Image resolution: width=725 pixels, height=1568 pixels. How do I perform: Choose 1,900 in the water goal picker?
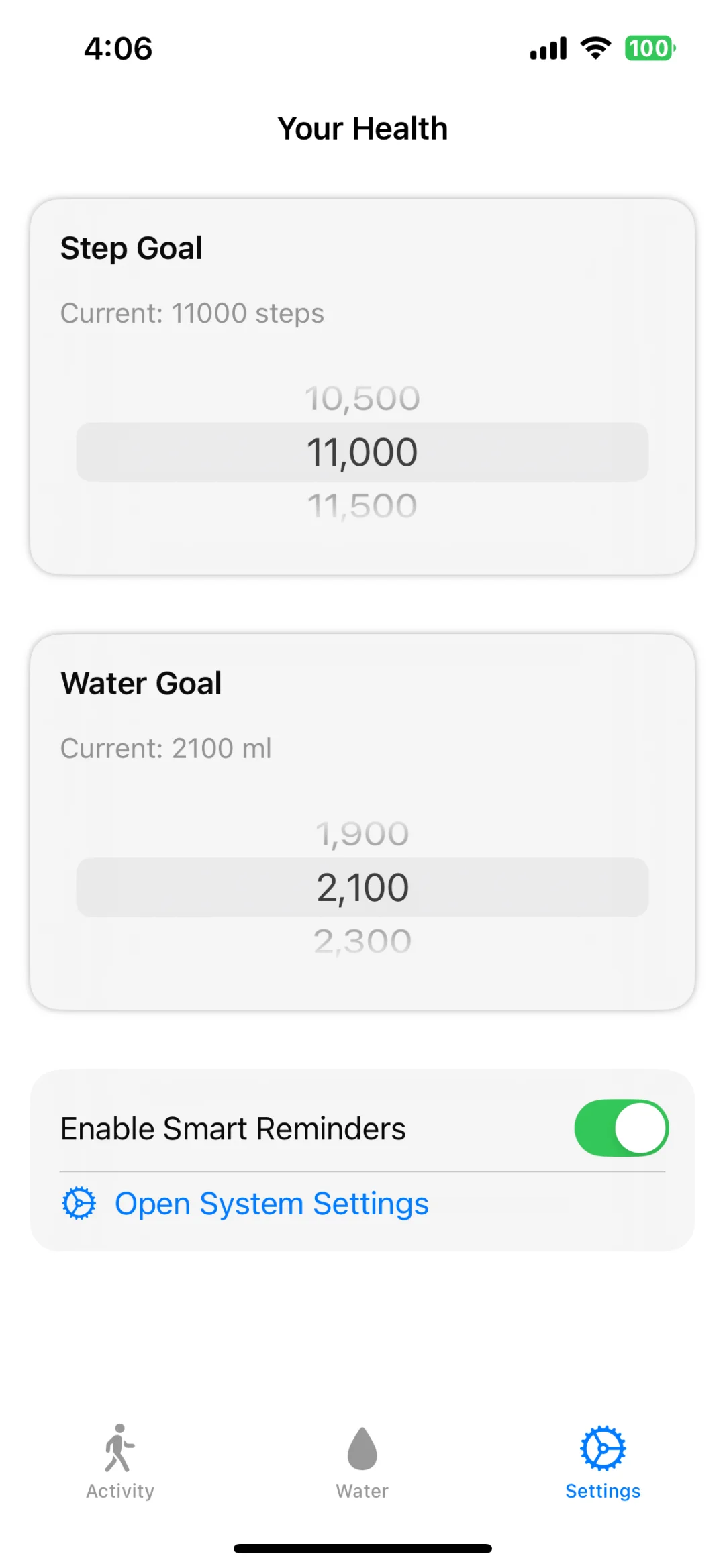click(x=362, y=834)
